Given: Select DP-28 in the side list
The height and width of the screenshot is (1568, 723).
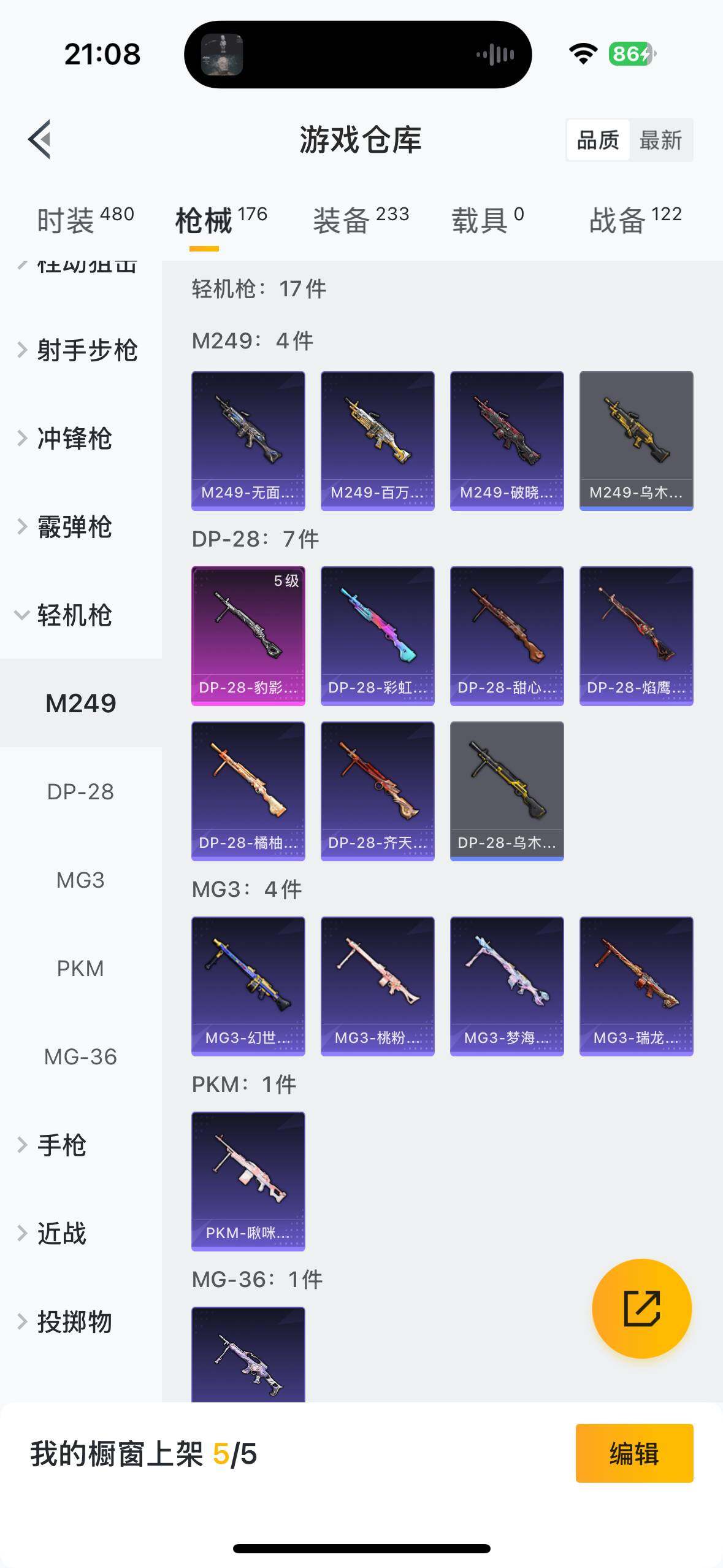Looking at the screenshot, I should 80,792.
